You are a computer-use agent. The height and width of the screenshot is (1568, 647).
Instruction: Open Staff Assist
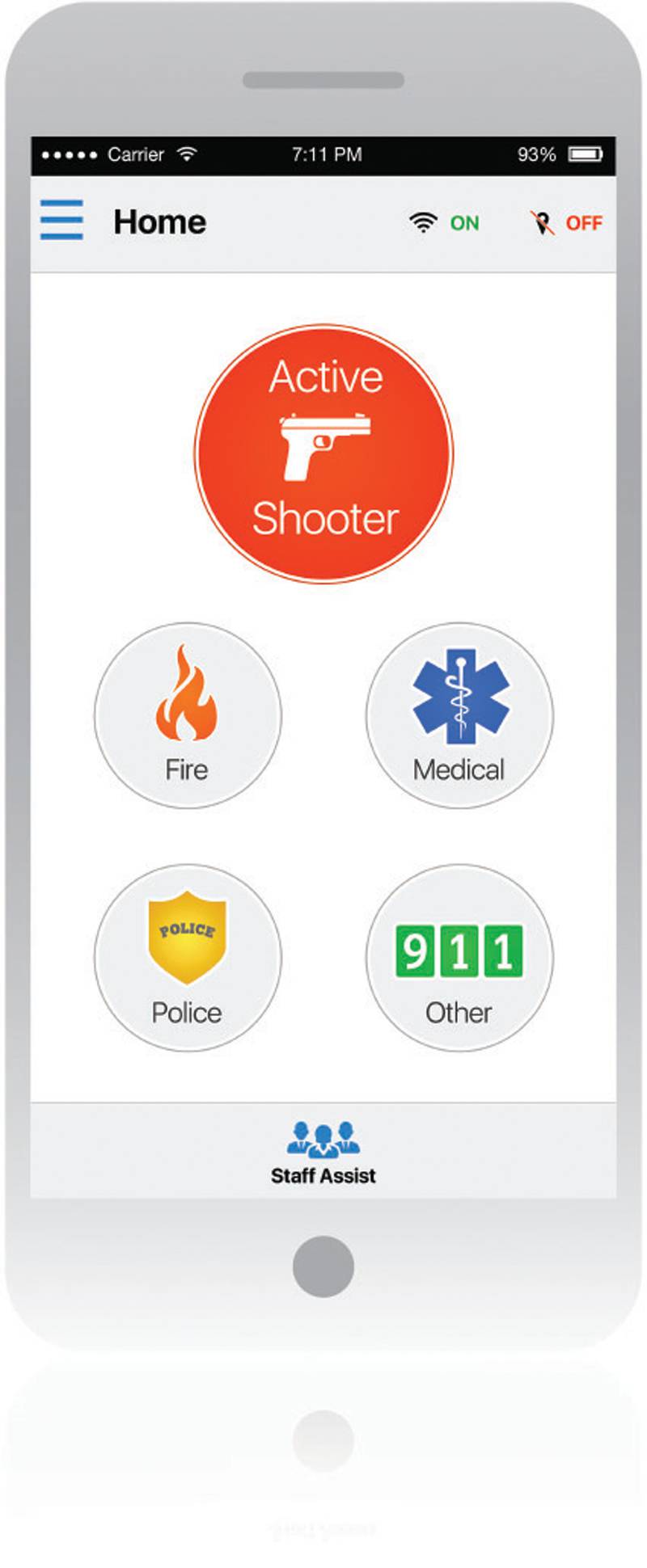[323, 1153]
